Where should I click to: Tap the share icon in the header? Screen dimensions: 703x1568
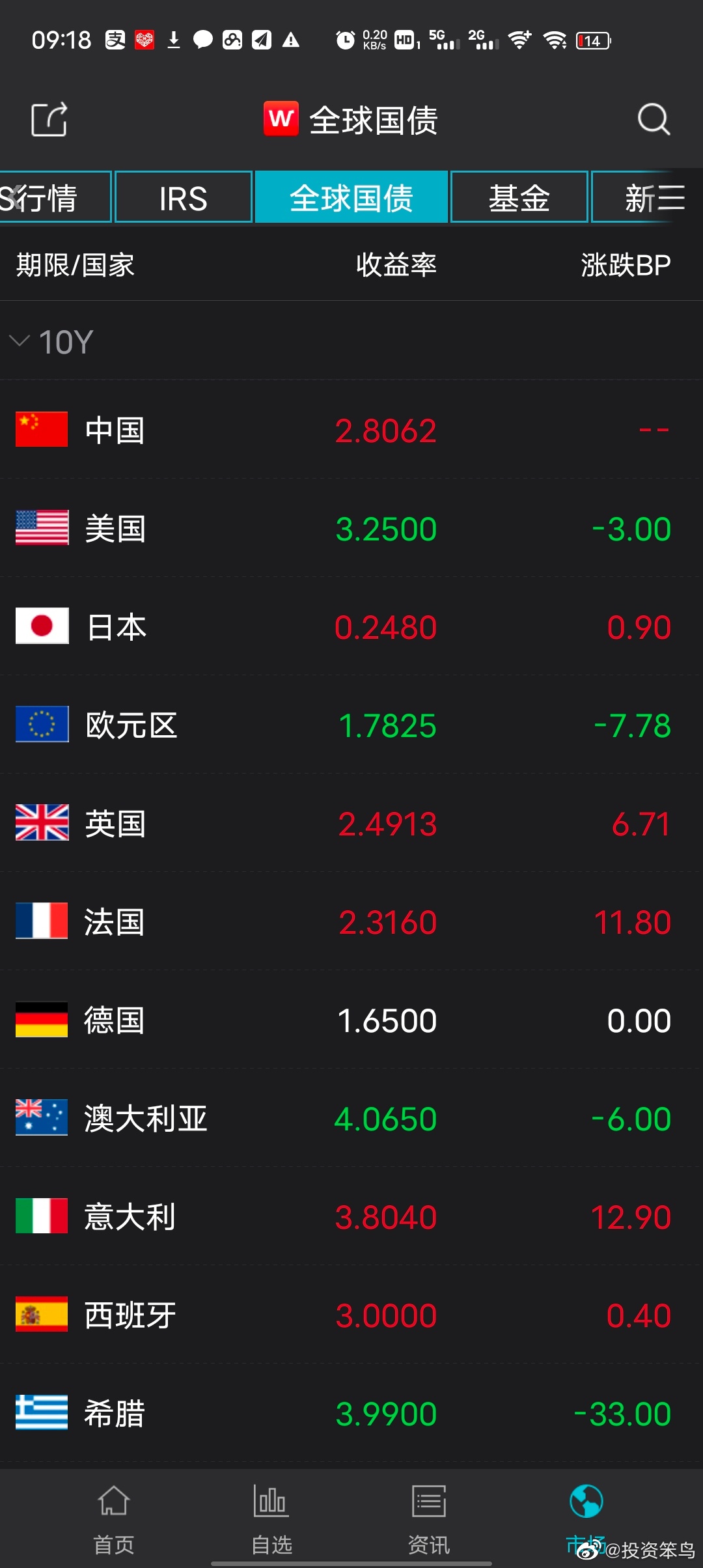49,120
